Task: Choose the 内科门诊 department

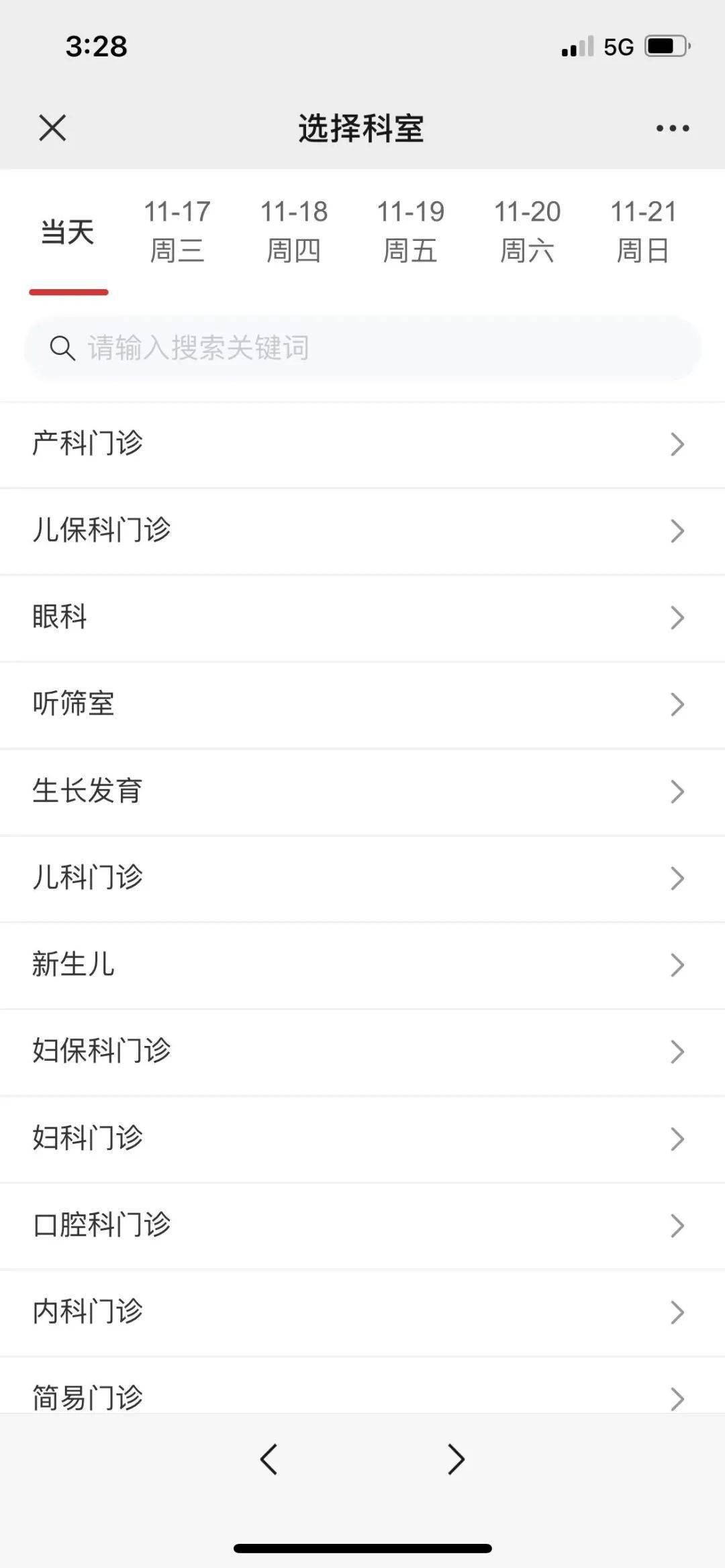Action: [x=362, y=1312]
